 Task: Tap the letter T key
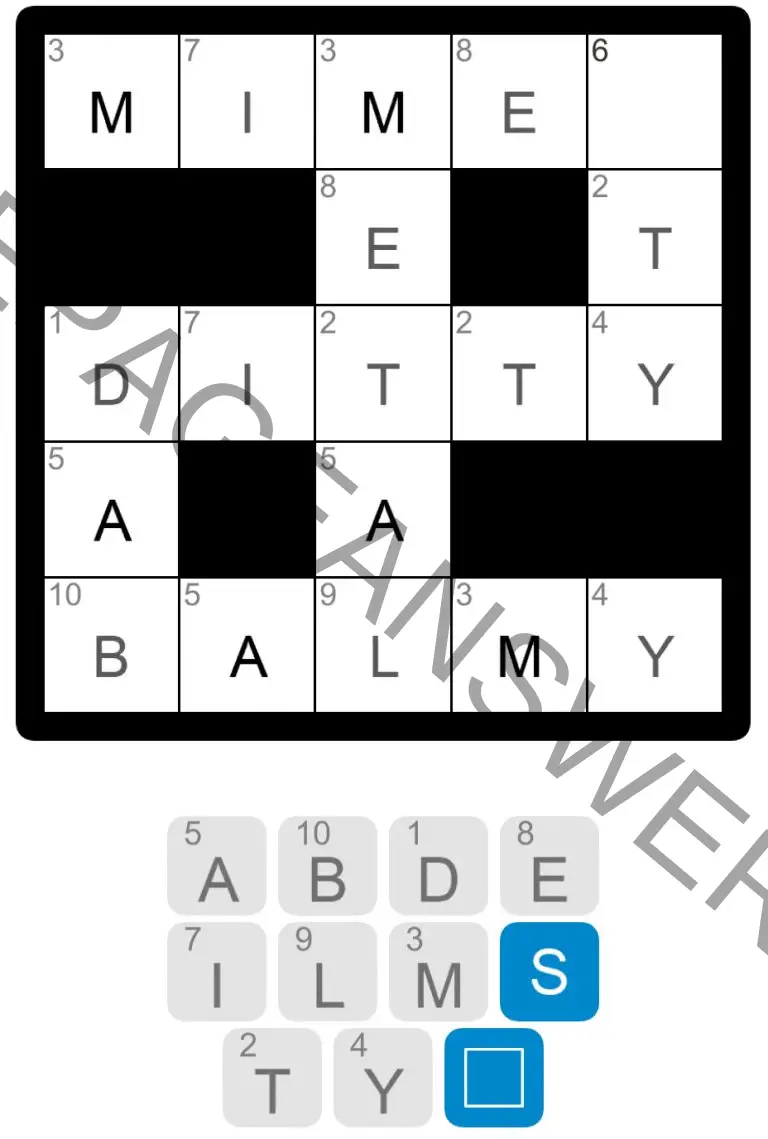[x=272, y=1078]
